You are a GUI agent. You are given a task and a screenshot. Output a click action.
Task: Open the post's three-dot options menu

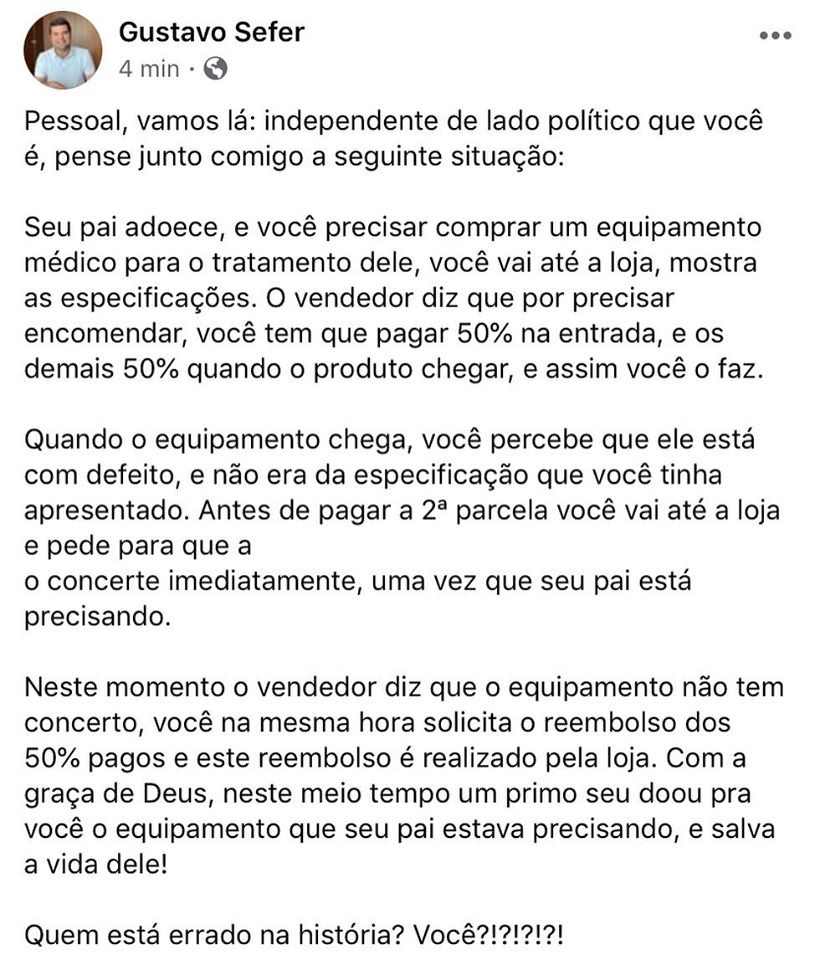(773, 35)
